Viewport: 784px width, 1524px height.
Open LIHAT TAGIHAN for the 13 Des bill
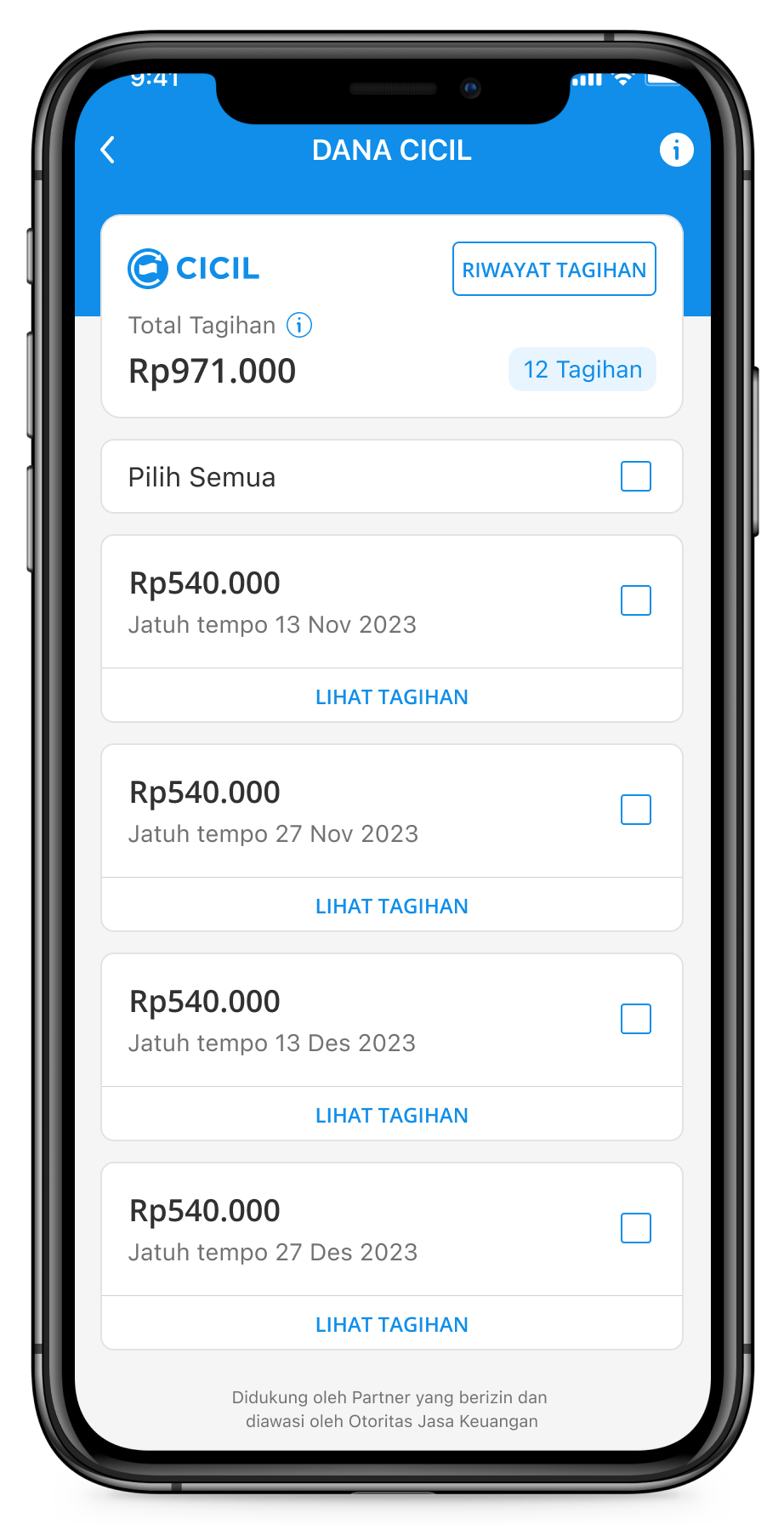click(391, 1114)
